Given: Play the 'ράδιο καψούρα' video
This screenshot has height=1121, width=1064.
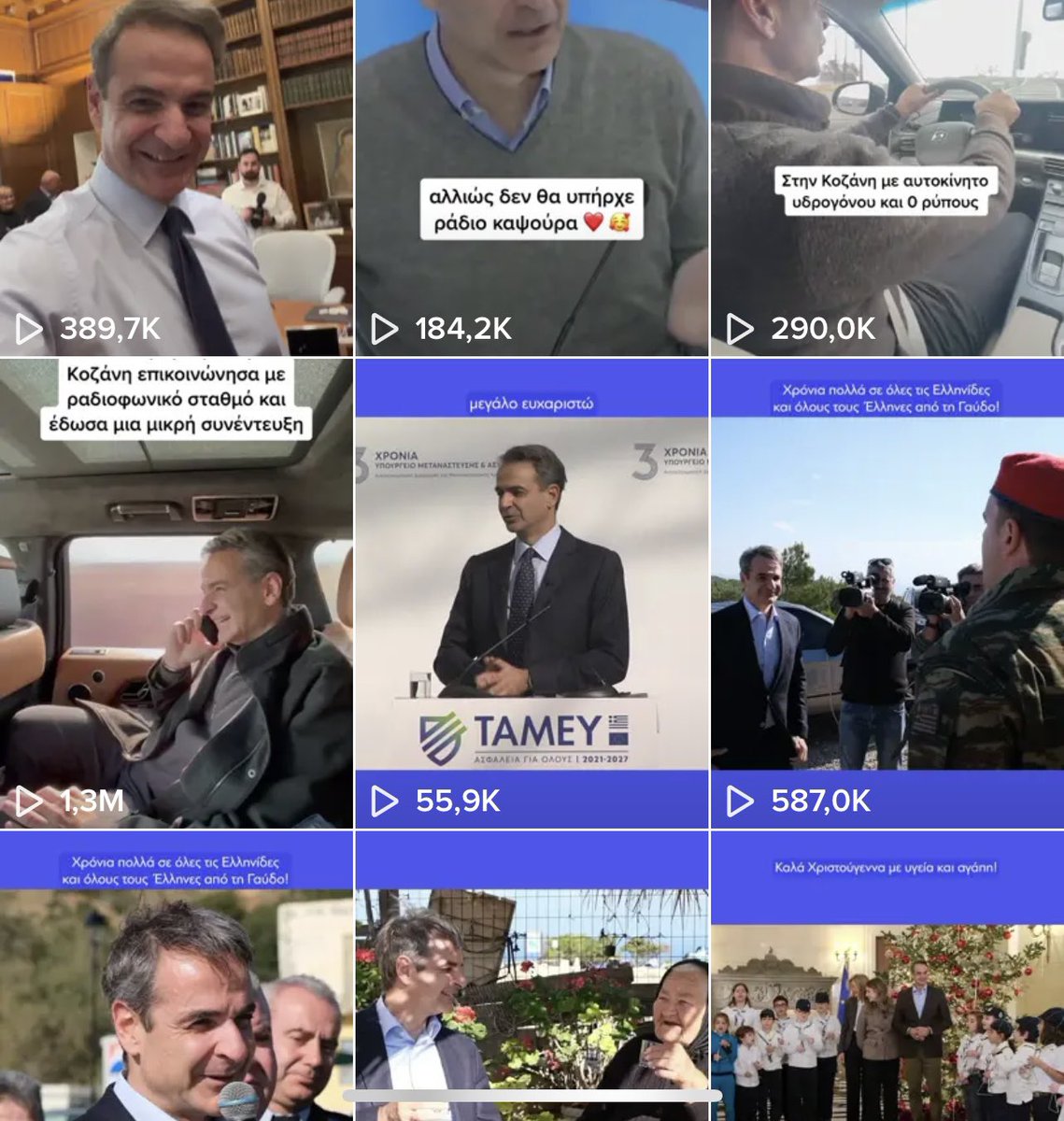Looking at the screenshot, I should coord(532,177).
